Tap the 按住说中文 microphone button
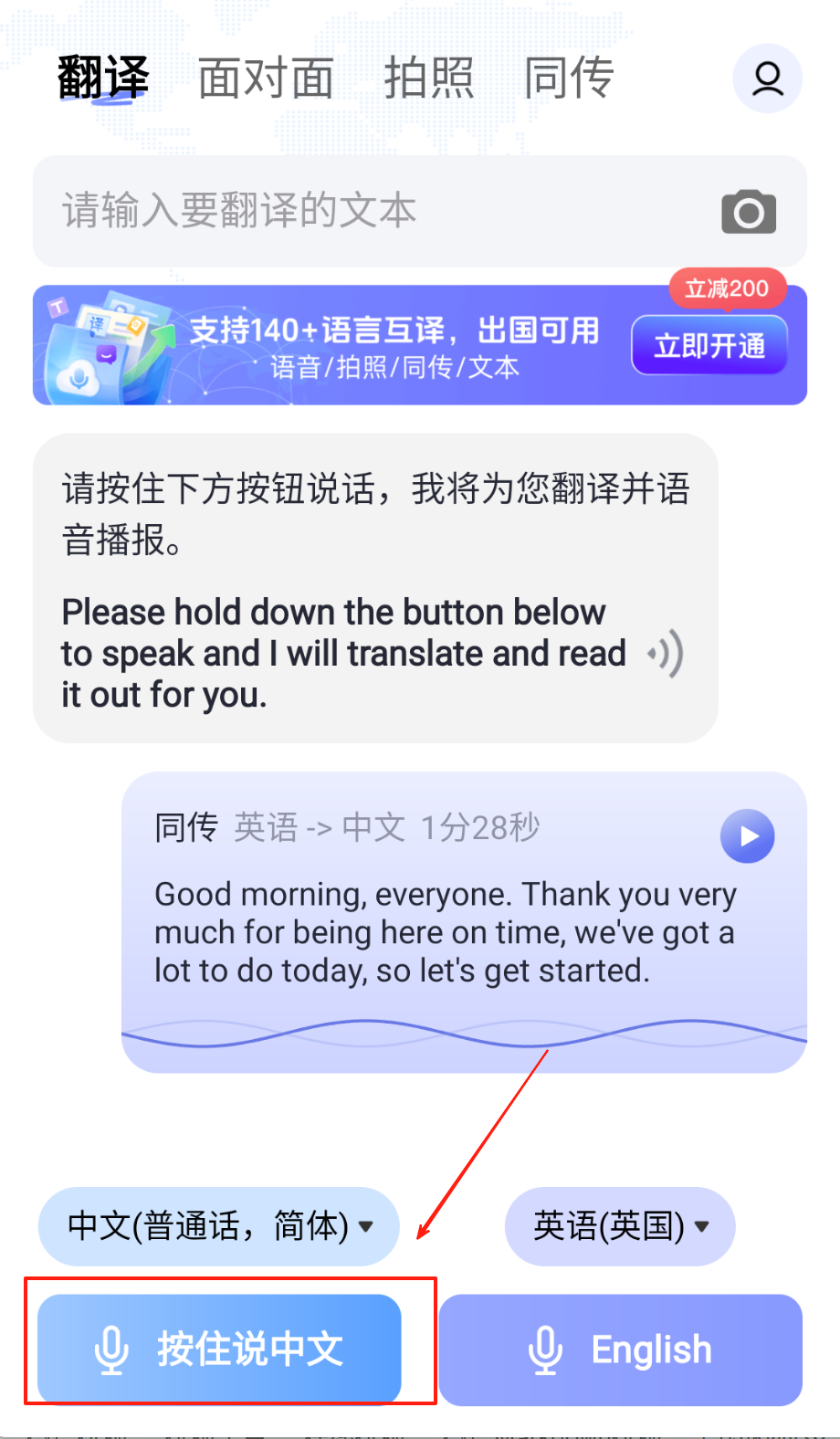The image size is (840, 1439). [219, 1349]
